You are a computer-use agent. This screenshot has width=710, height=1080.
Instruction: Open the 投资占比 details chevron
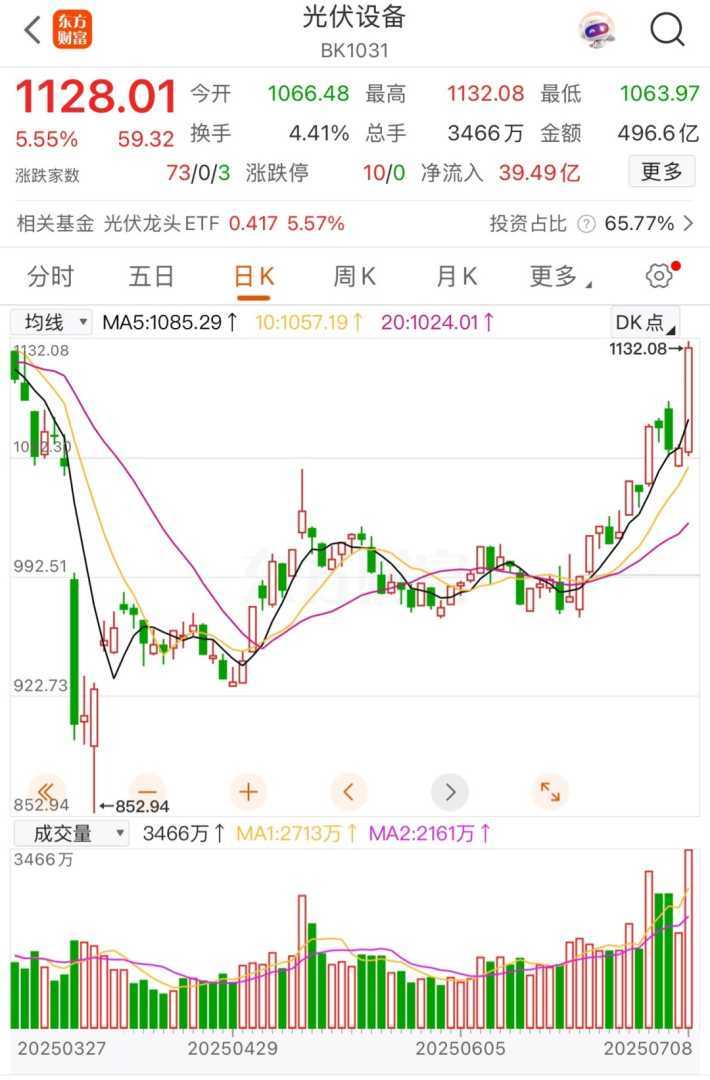coord(688,223)
